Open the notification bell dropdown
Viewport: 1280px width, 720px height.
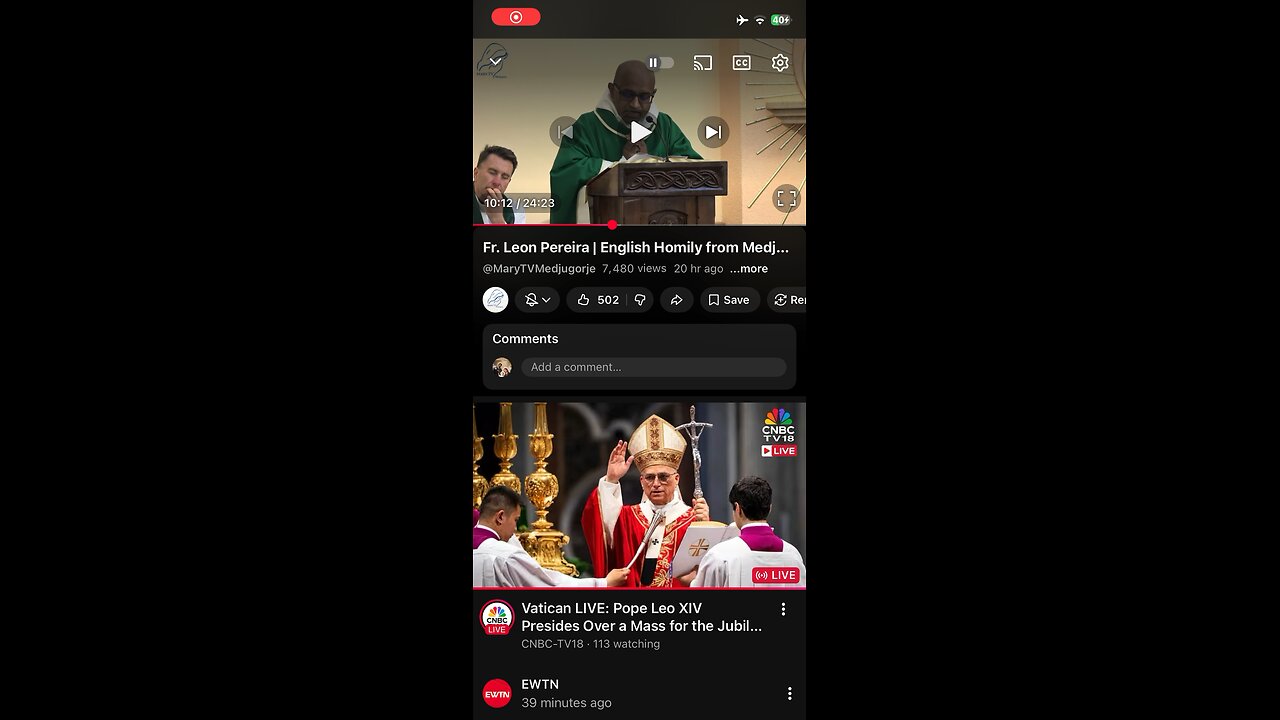pos(538,300)
